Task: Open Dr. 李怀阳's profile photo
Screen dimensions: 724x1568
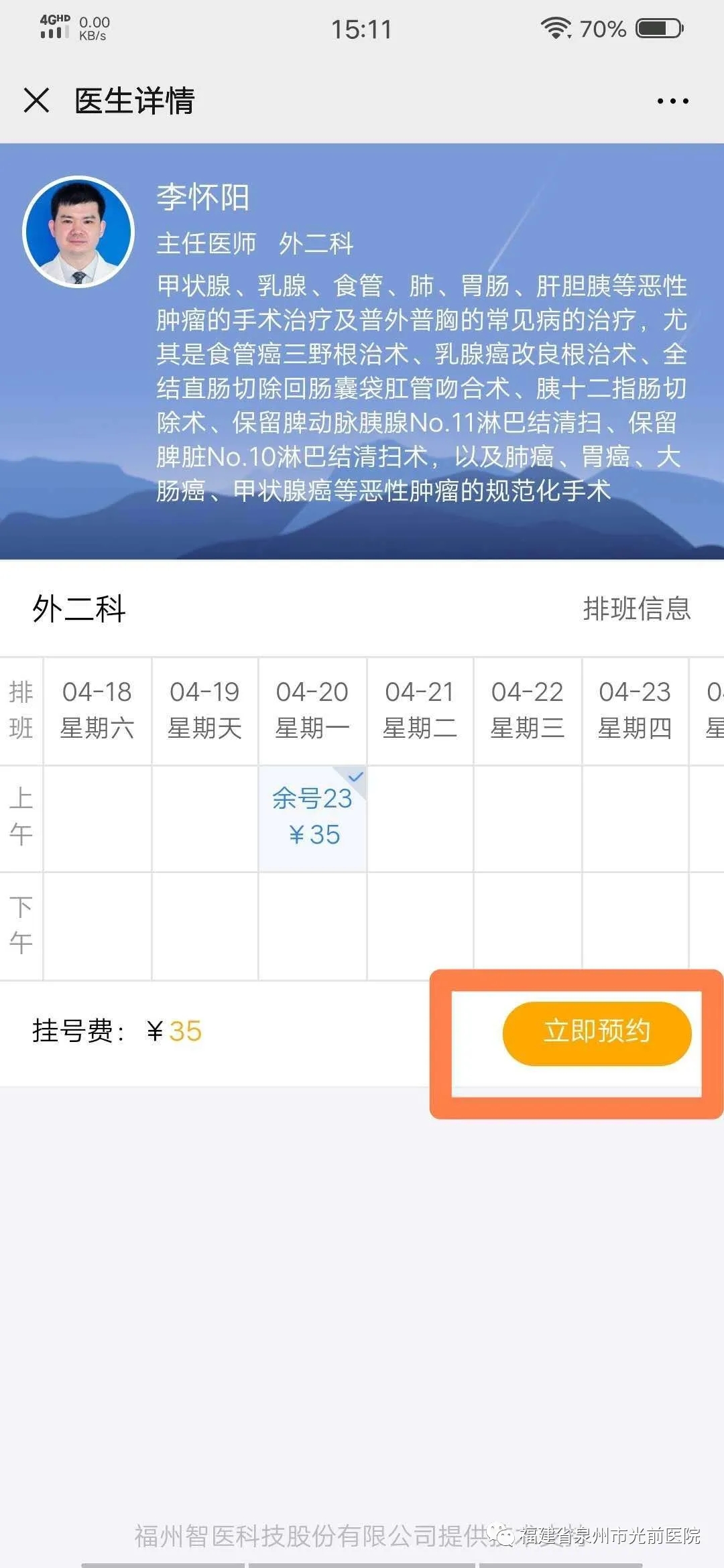Action: (78, 233)
